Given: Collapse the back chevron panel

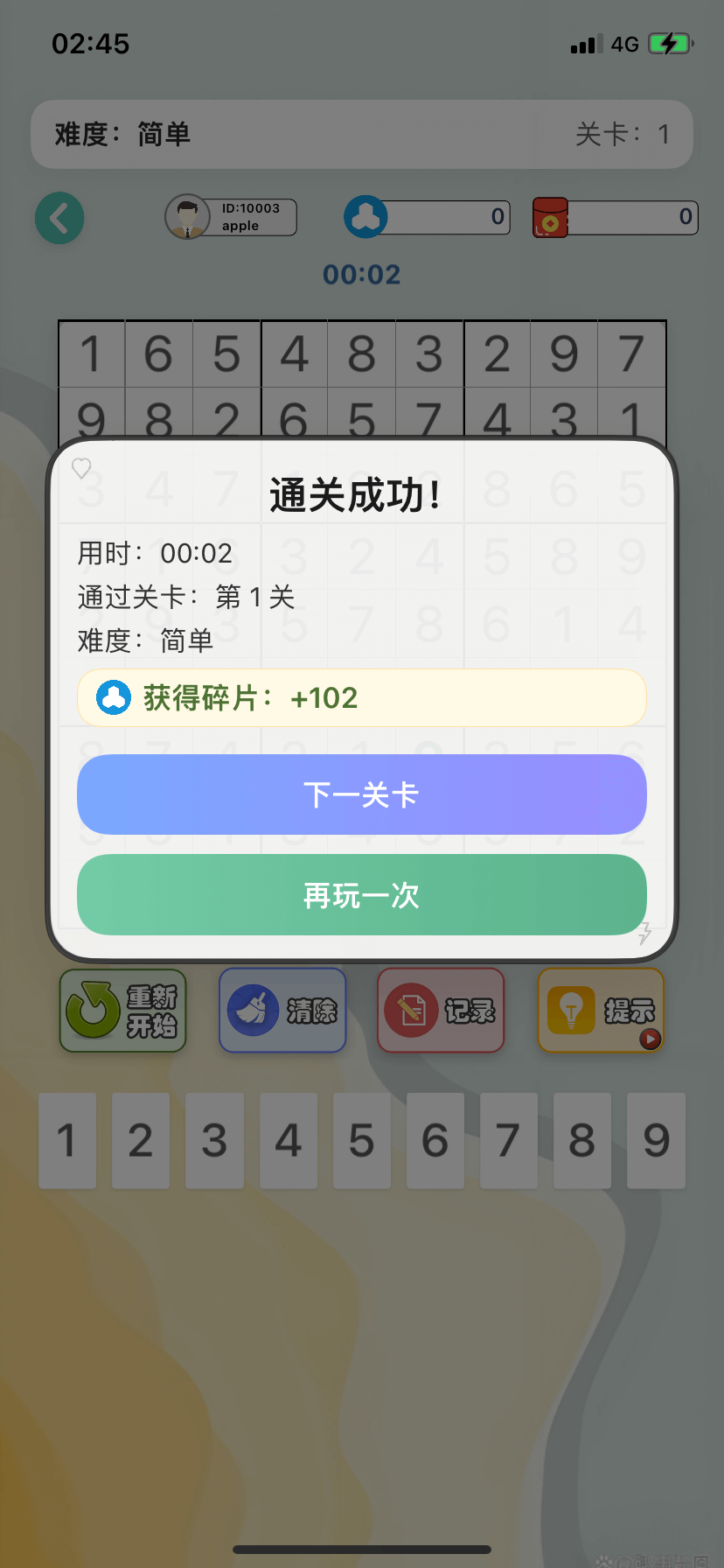Looking at the screenshot, I should pos(59,217).
